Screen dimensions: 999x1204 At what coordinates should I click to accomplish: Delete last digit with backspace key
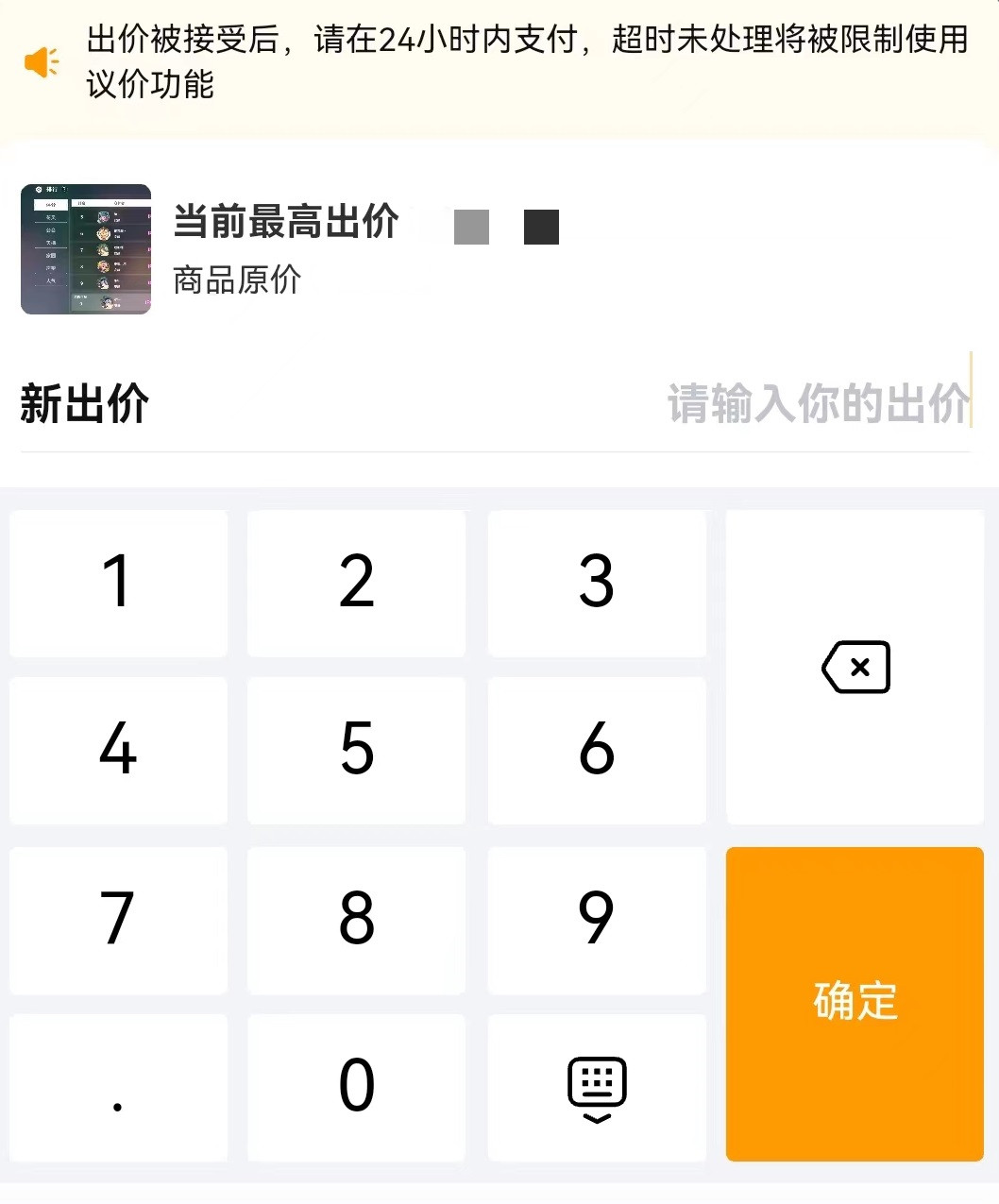pos(855,668)
